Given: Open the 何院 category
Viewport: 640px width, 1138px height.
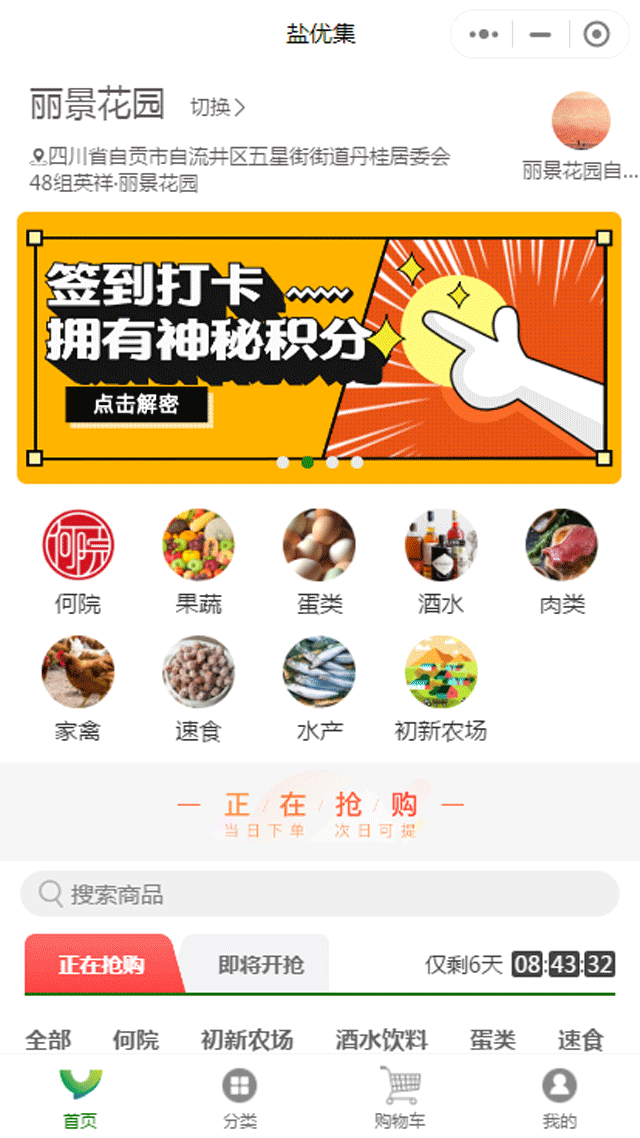Looking at the screenshot, I should (x=78, y=546).
